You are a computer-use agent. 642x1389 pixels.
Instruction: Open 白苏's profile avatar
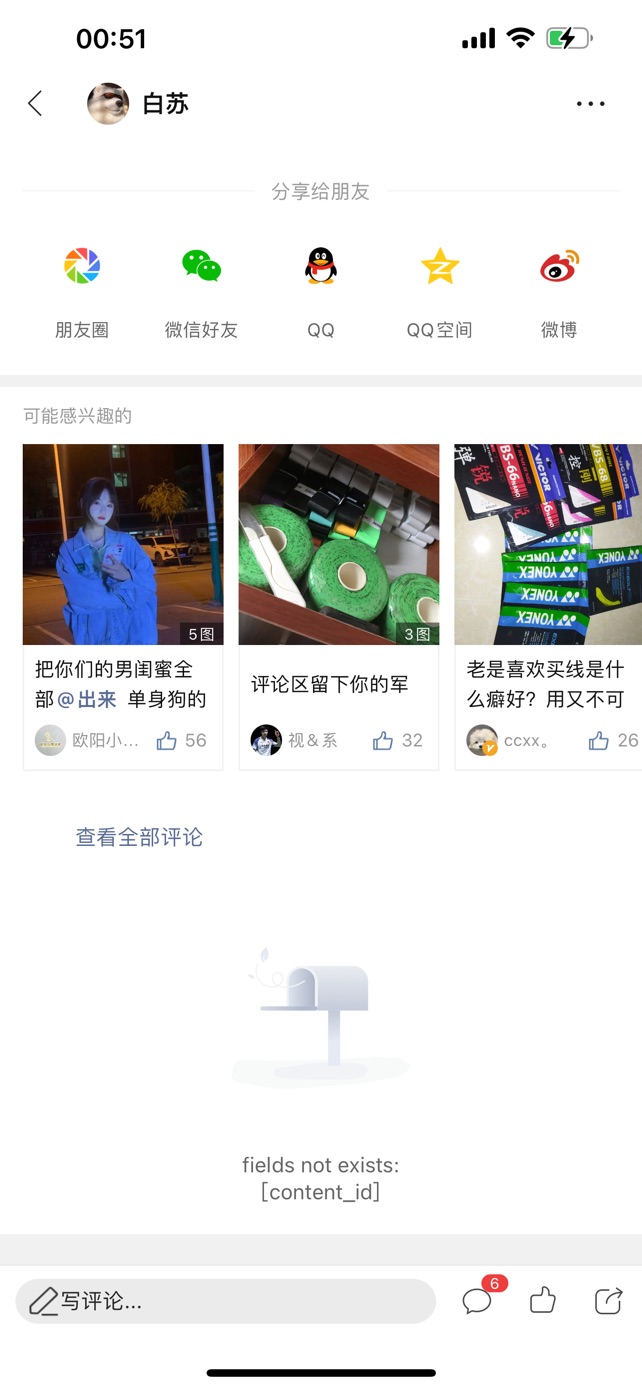click(x=108, y=104)
